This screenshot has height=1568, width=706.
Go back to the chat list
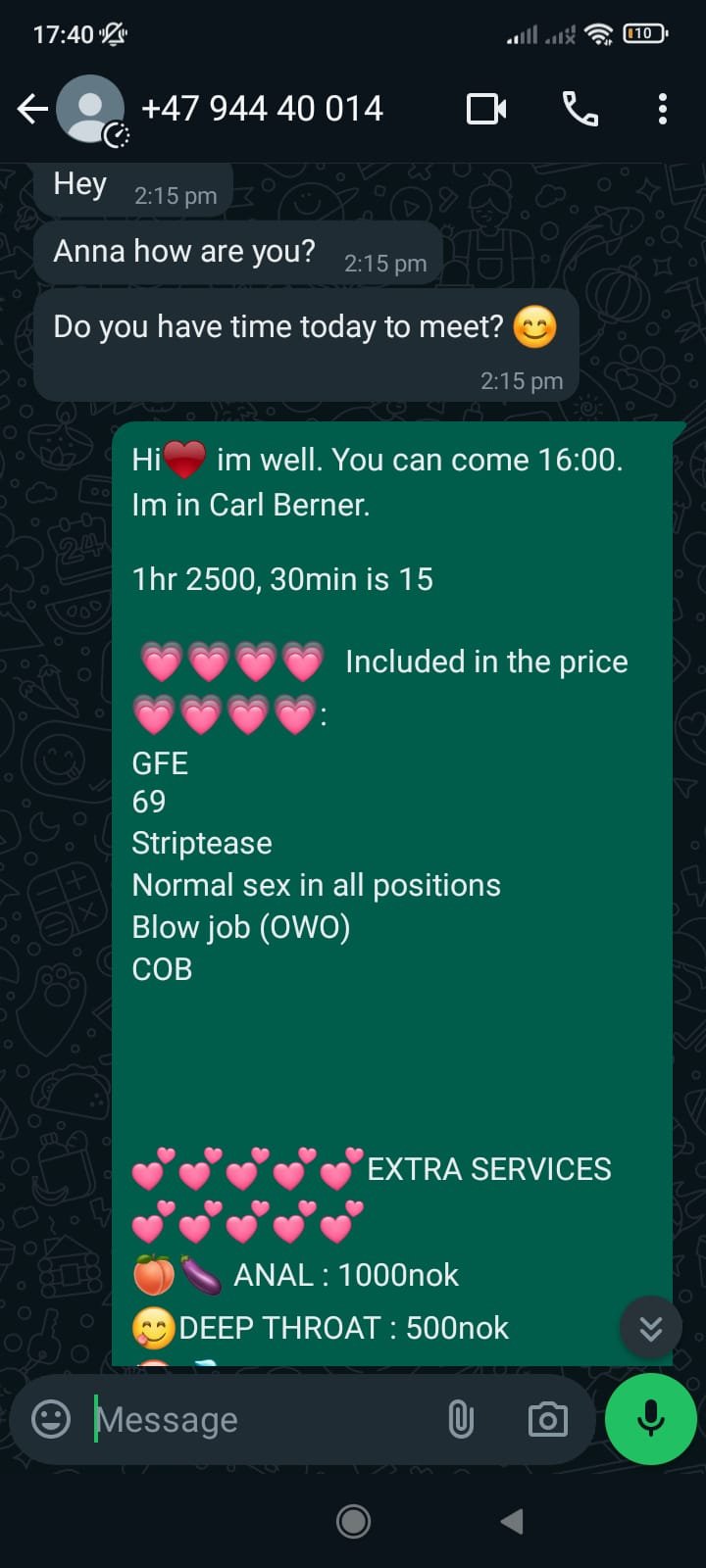[x=32, y=109]
